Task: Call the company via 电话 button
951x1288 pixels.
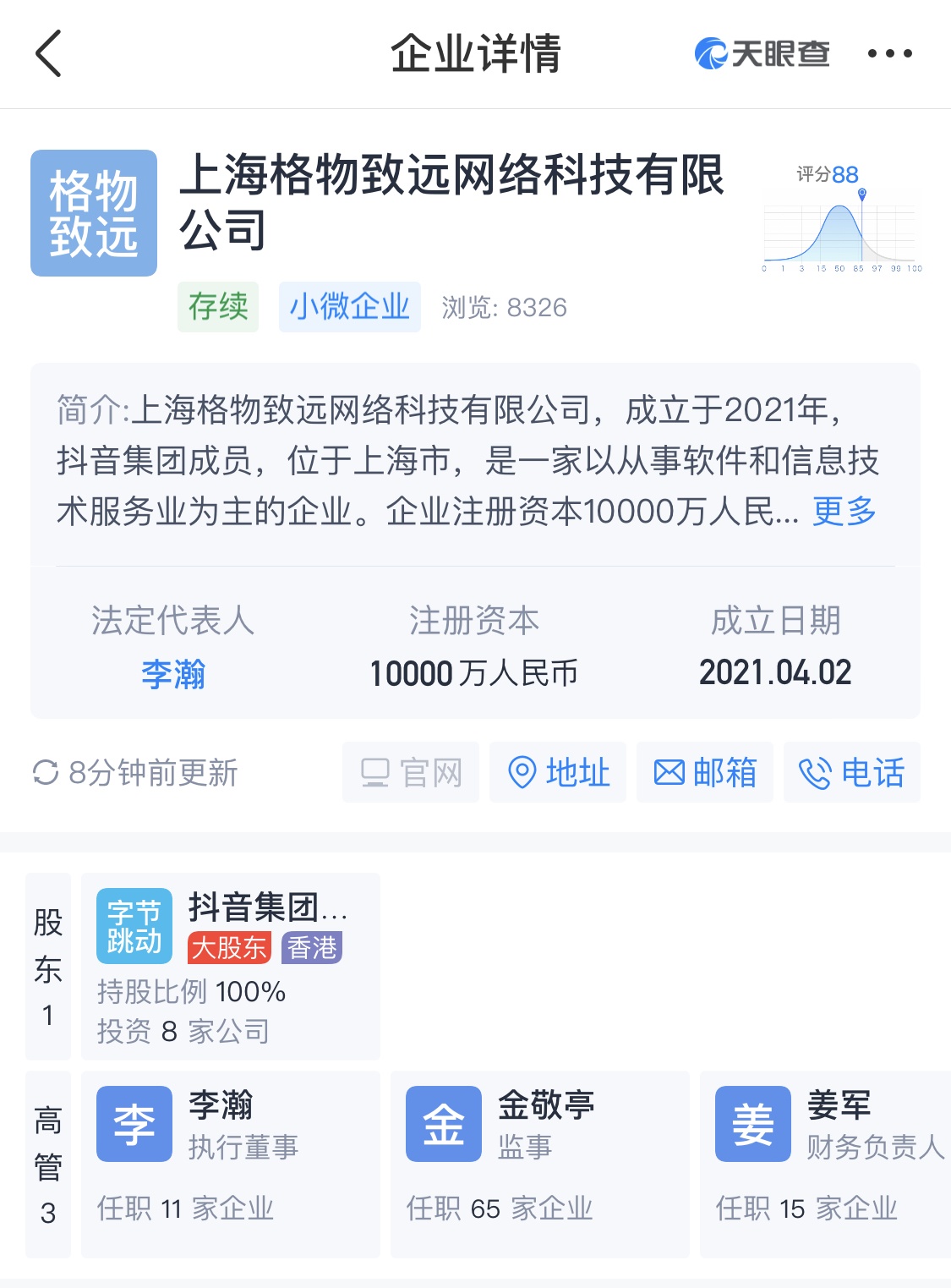Action: pyautogui.click(x=851, y=772)
